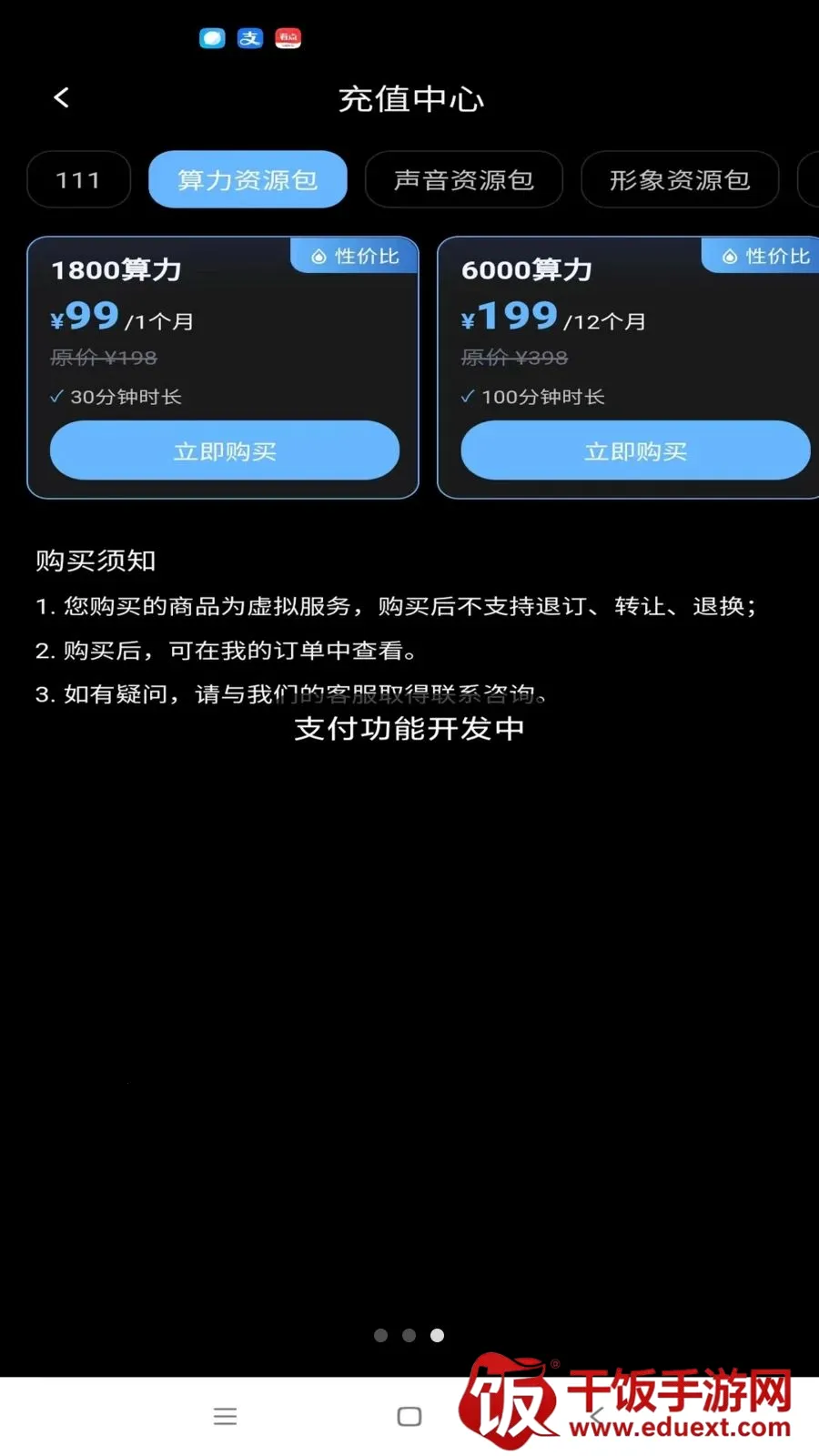
Task: Open the 6000算力 package card
Action: [628, 368]
